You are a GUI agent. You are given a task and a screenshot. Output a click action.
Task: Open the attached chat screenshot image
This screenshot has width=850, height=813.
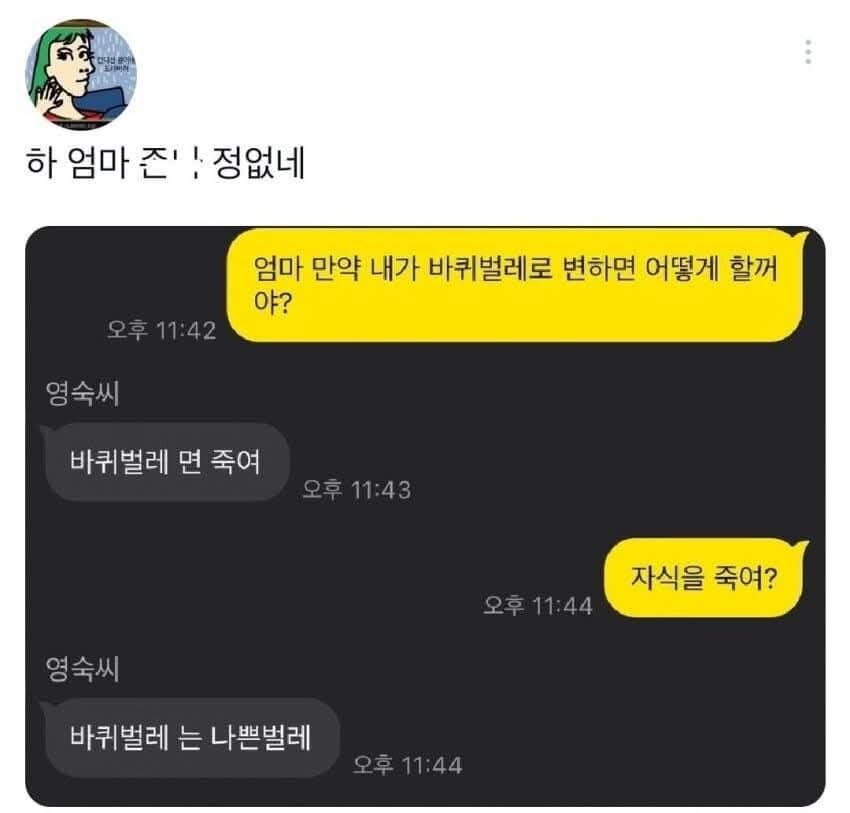pos(425,515)
